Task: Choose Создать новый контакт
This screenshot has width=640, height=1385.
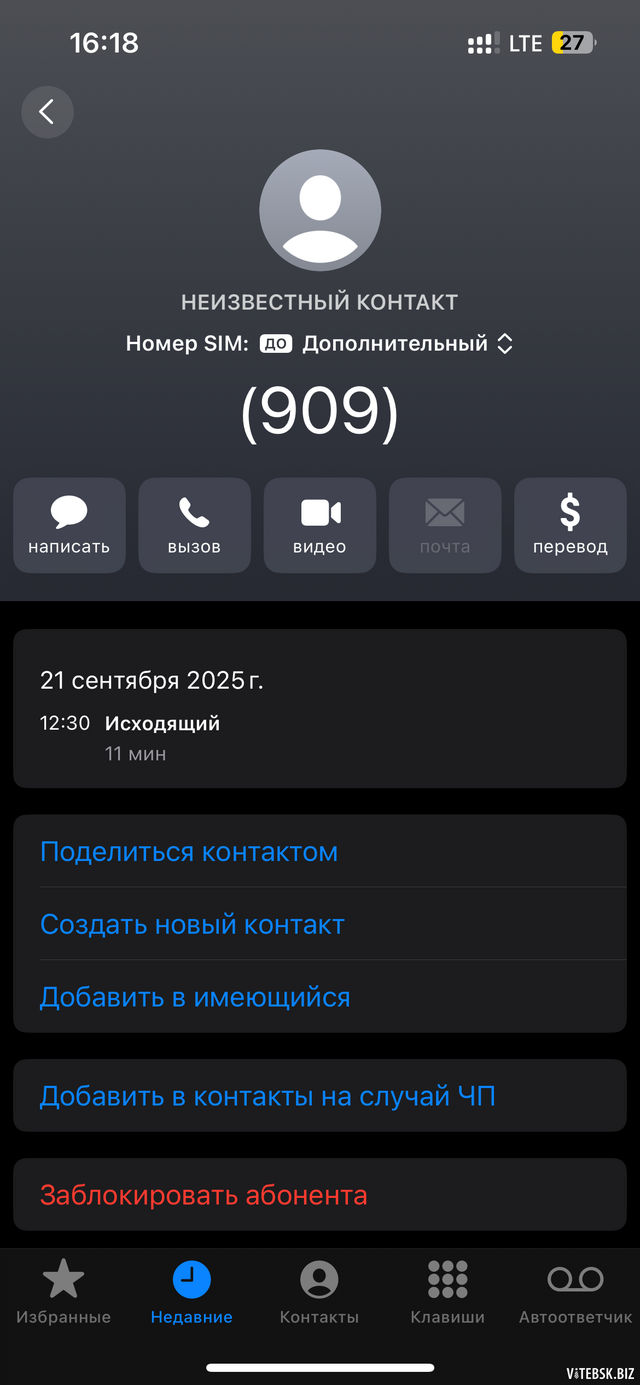Action: pyautogui.click(x=192, y=925)
